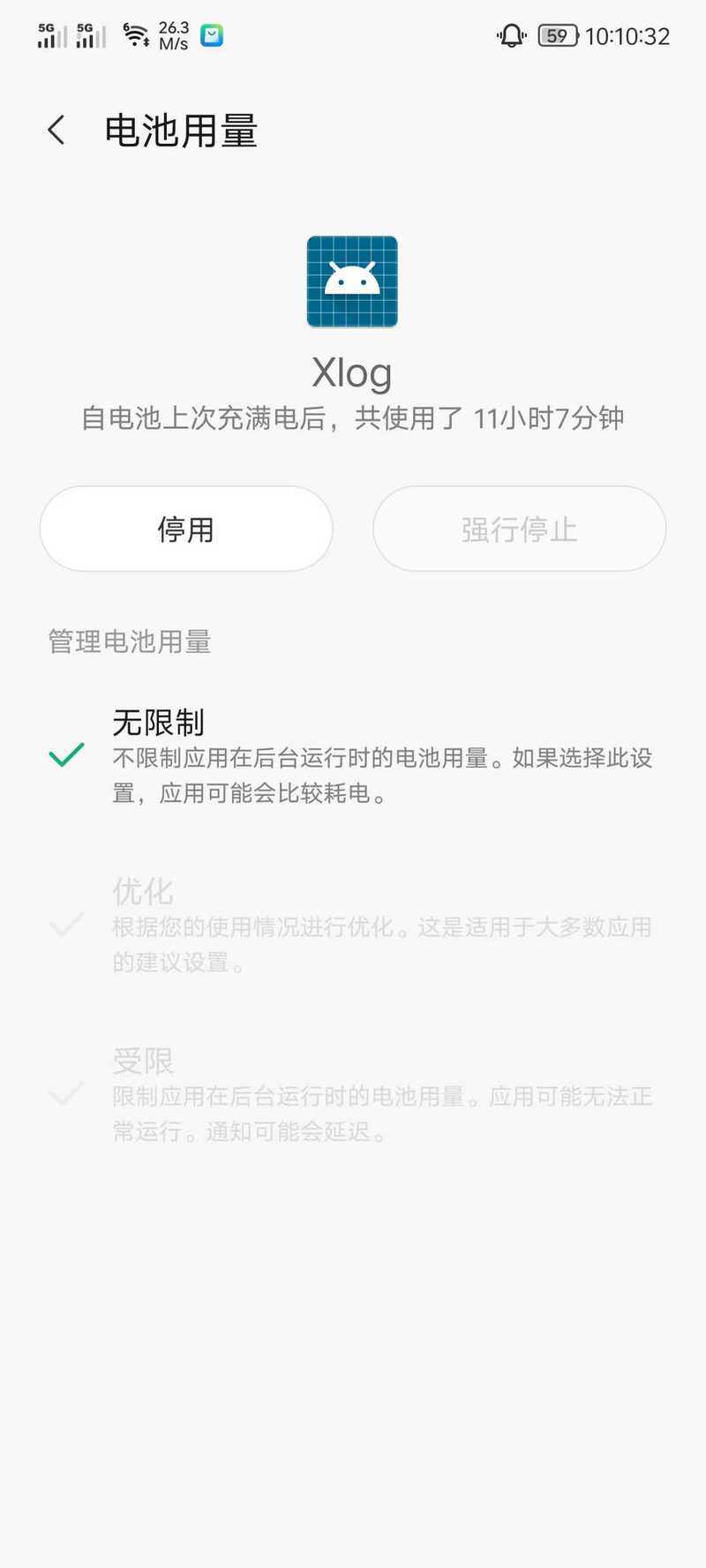Tap the 停用 button
This screenshot has height=1568, width=706.
(x=186, y=529)
